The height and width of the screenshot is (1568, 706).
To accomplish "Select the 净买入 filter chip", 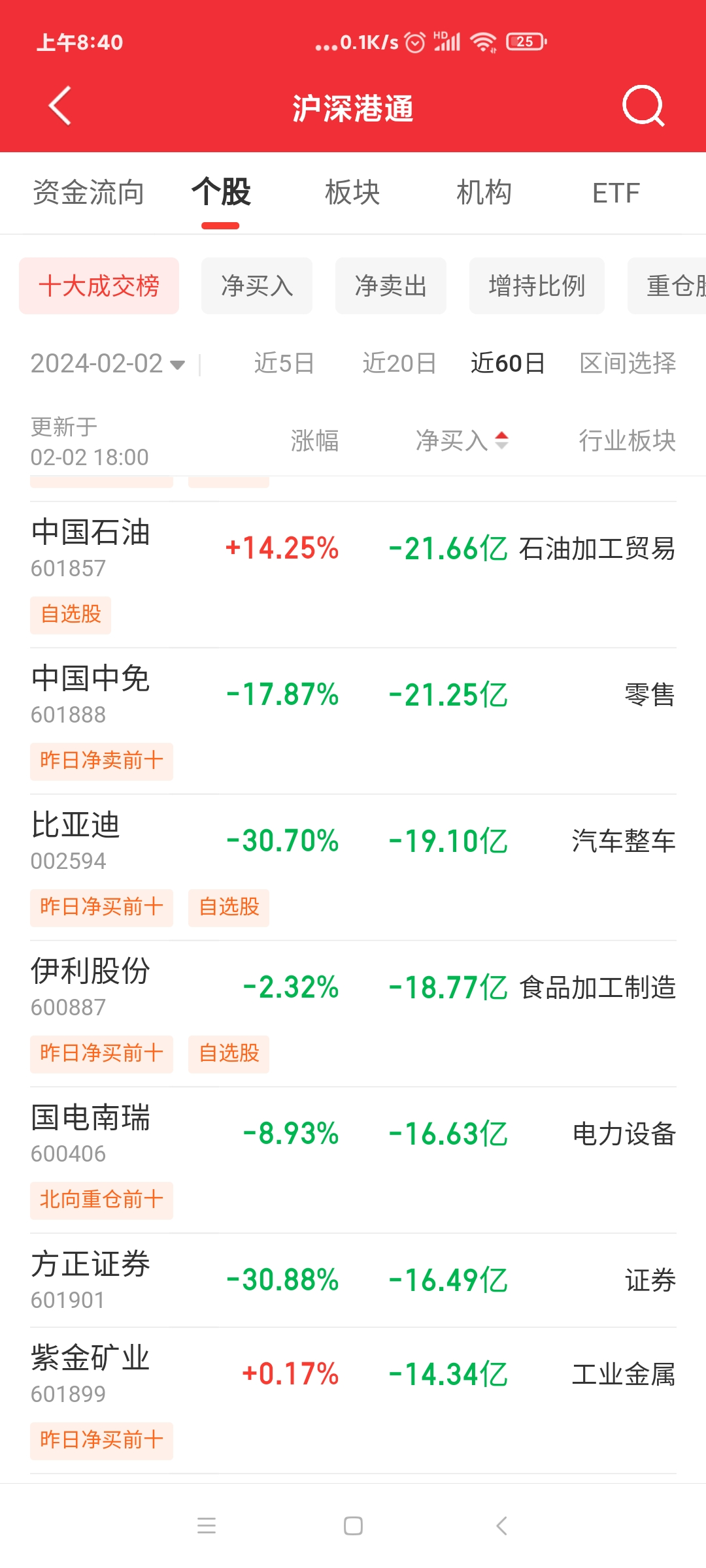I will tap(257, 286).
